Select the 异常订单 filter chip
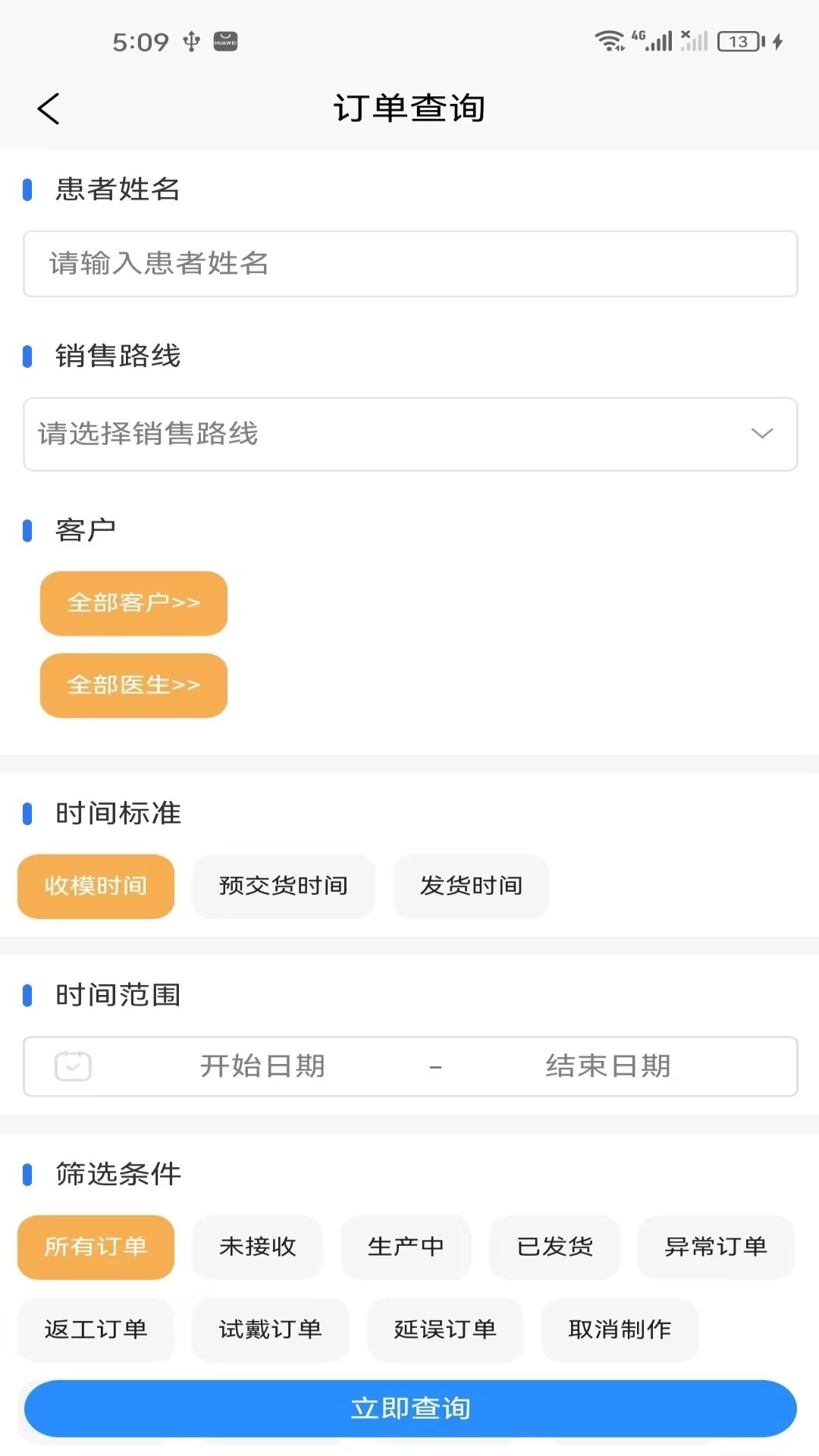Image resolution: width=819 pixels, height=1456 pixels. 716,1247
